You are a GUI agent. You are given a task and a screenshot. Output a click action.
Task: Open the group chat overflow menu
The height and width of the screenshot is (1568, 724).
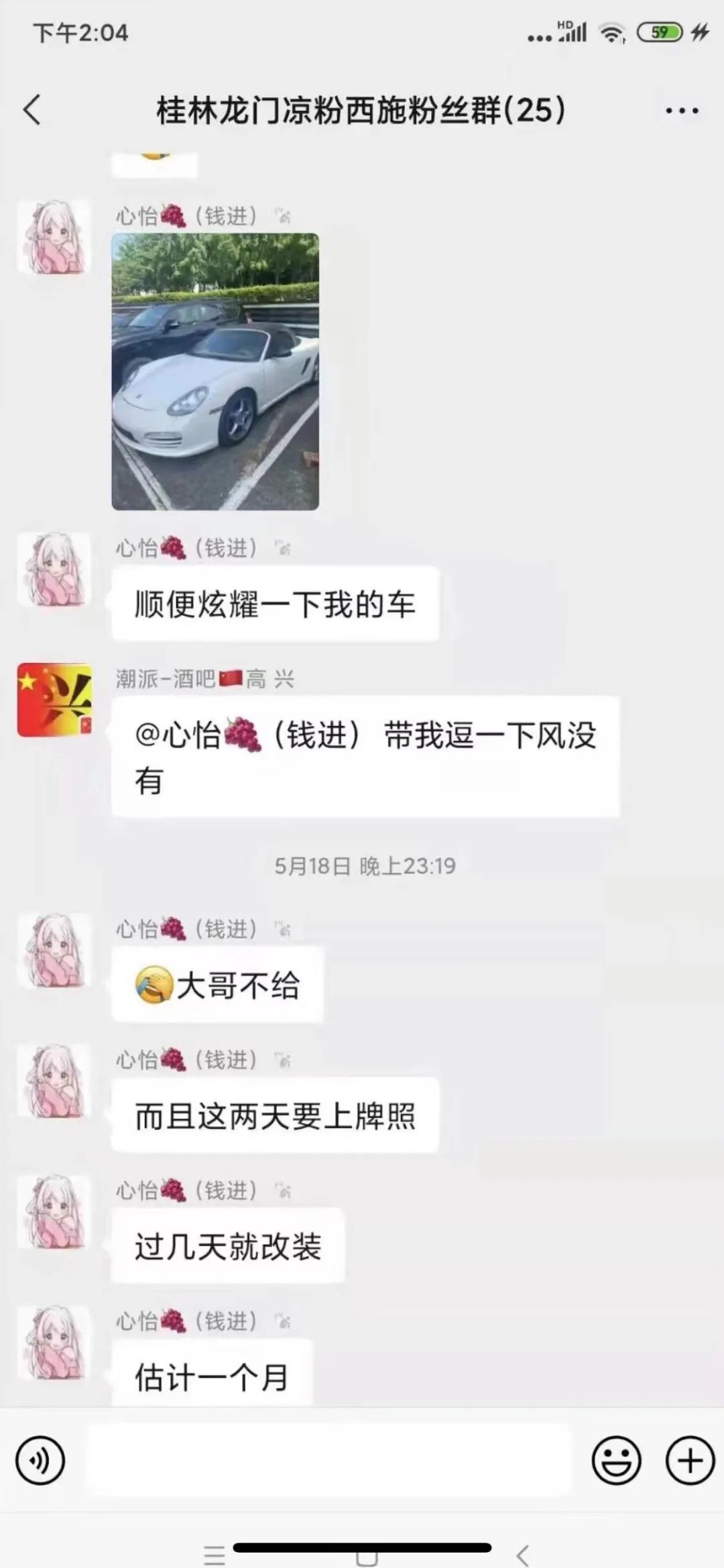pos(681,111)
